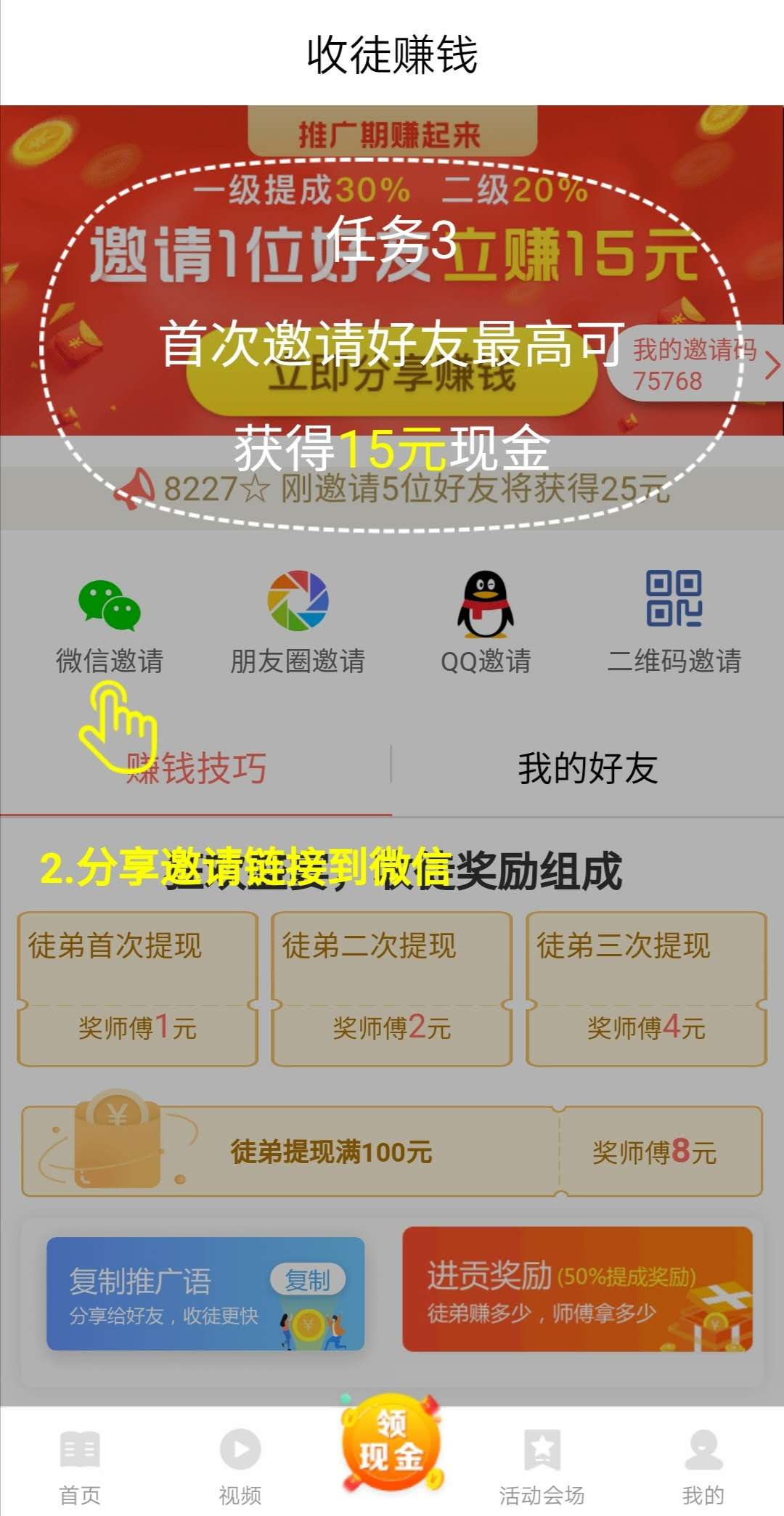This screenshot has width=784, height=1516.
Task: Switch to the 赚钱技巧 tab
Action: [196, 769]
